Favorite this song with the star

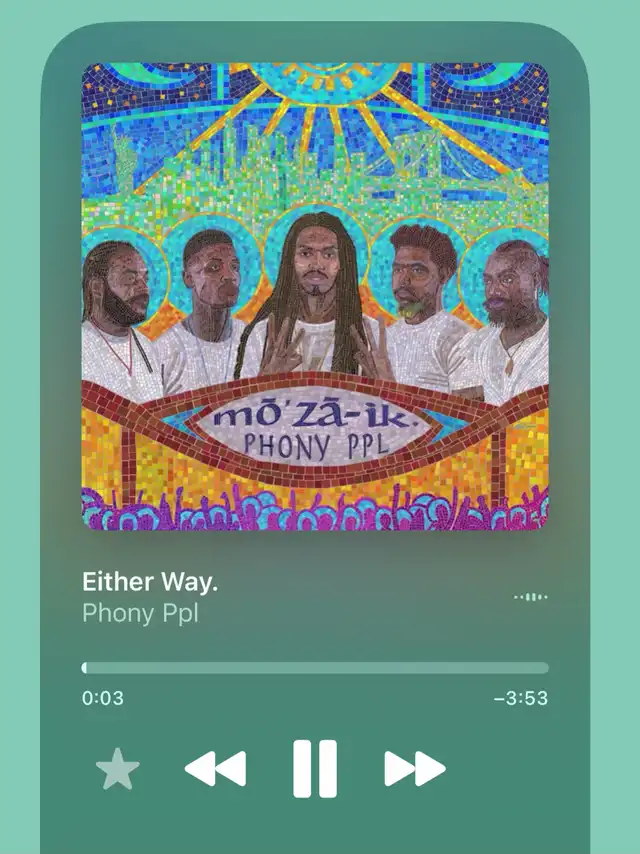117,770
